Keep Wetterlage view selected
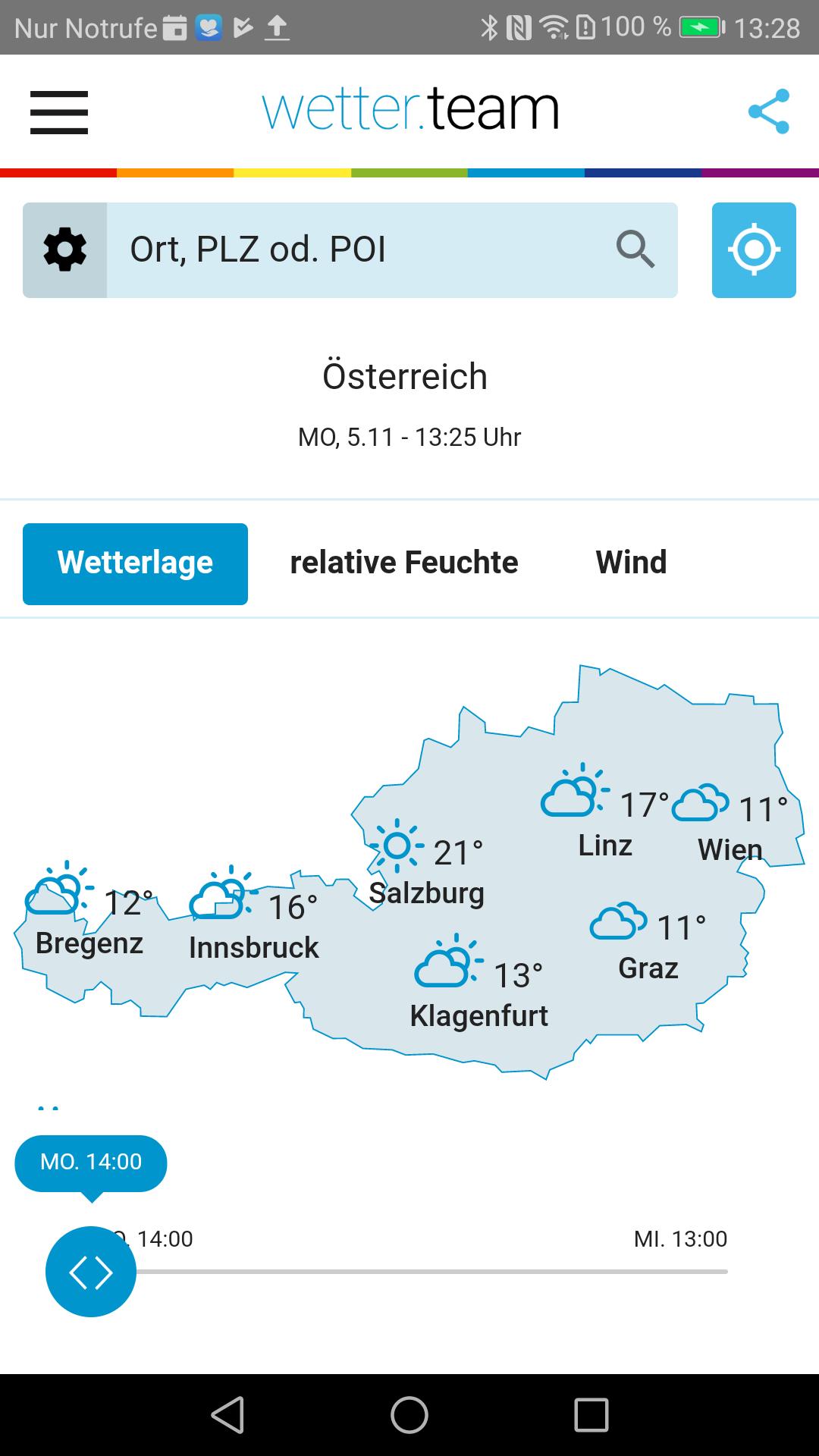 coord(135,563)
